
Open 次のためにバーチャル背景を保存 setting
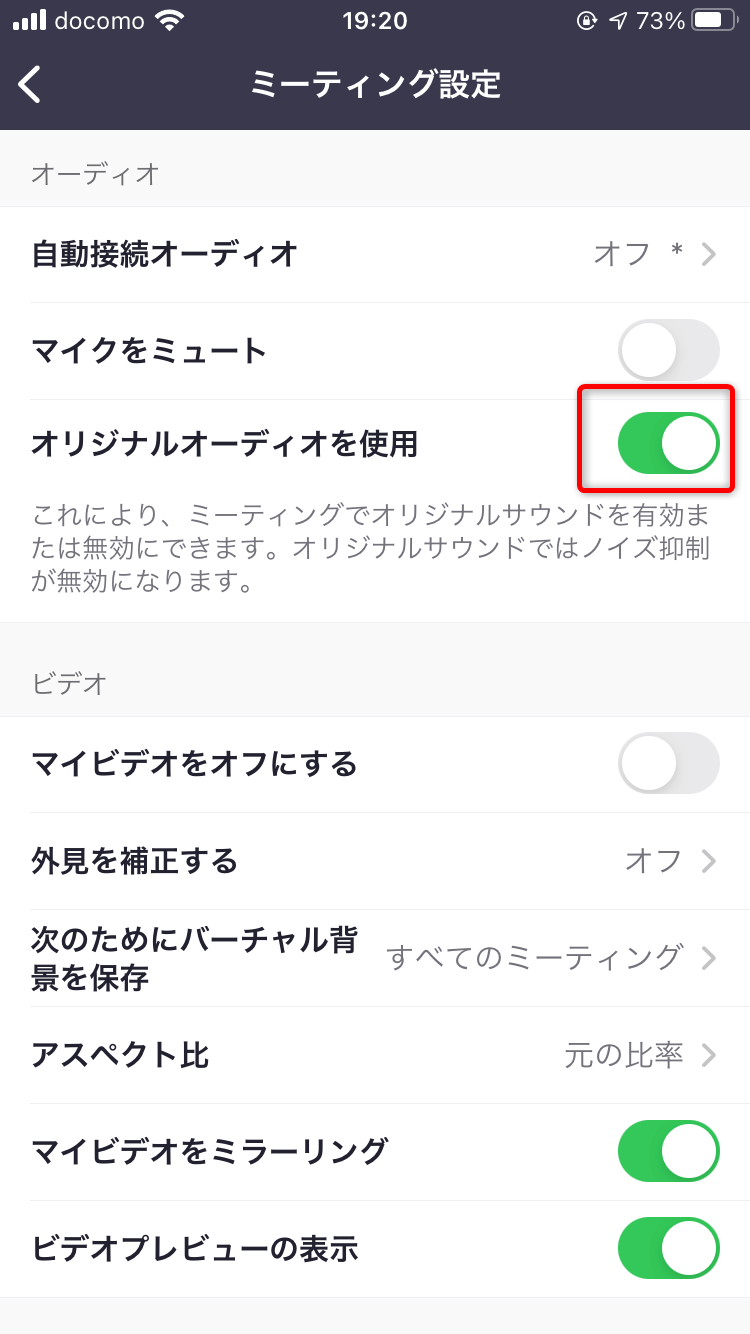(x=375, y=958)
